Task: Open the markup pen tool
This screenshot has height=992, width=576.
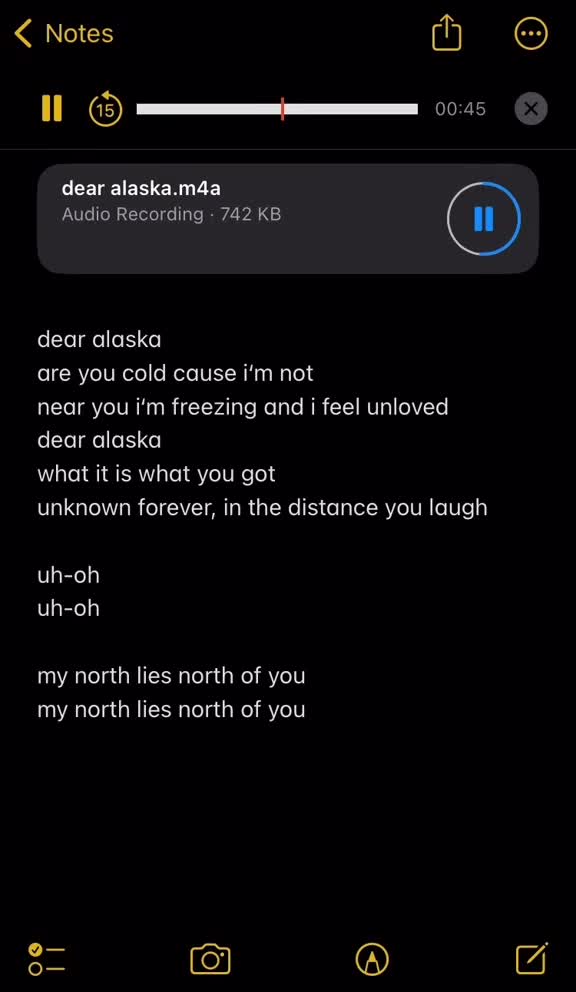Action: pos(372,959)
